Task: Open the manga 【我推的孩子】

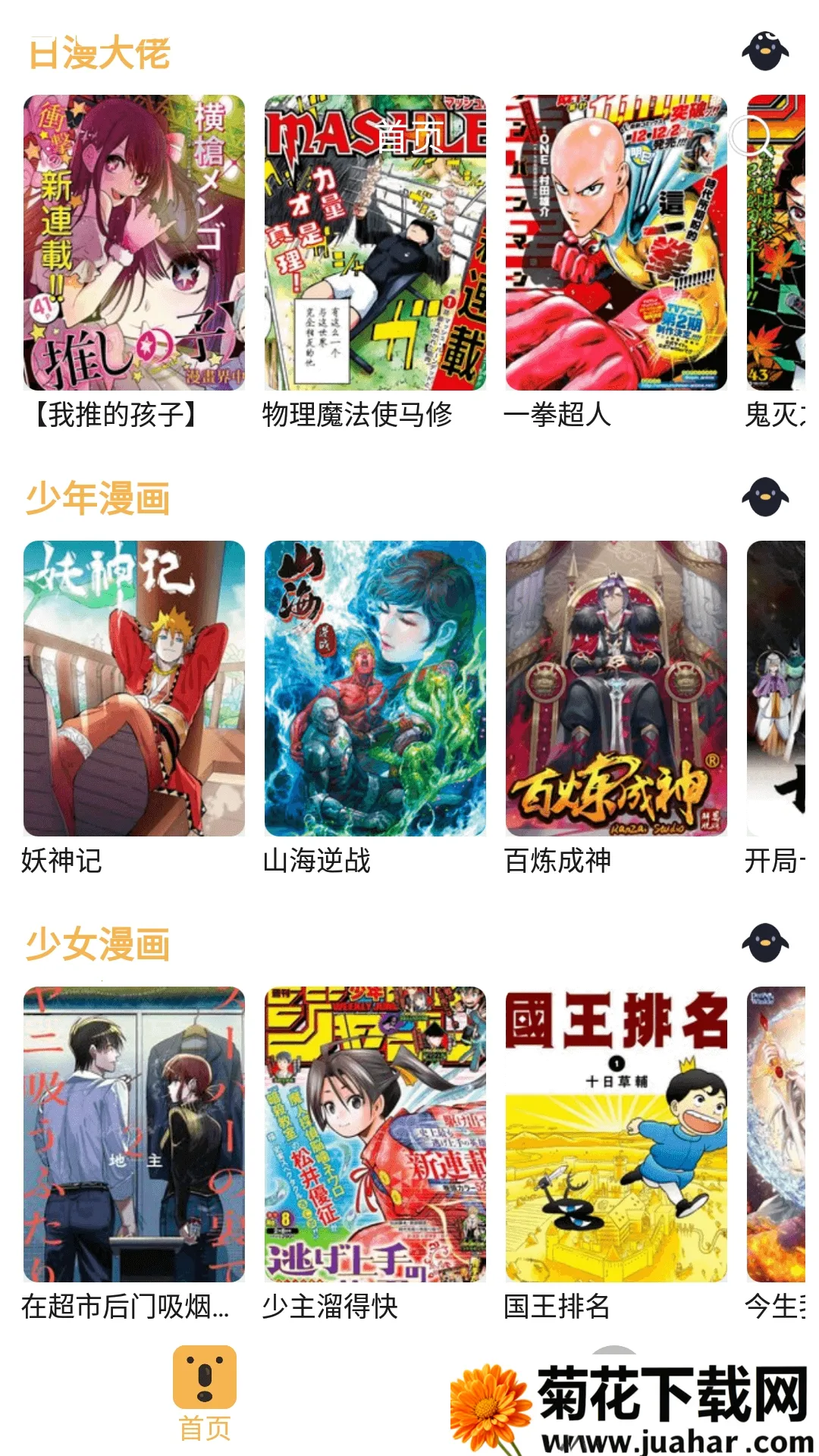Action: [134, 243]
